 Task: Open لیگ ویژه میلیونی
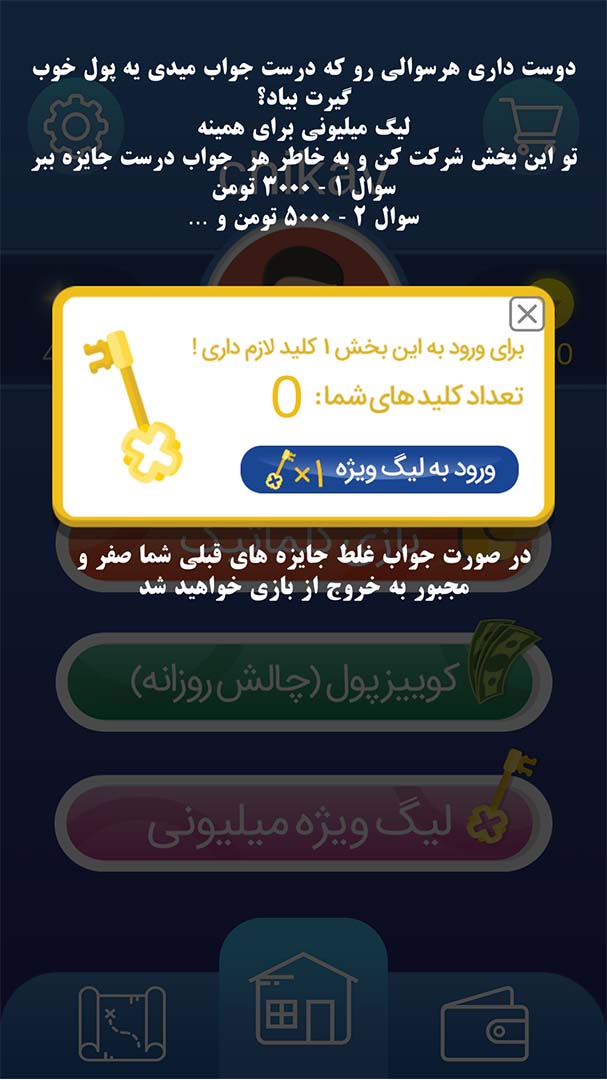click(x=303, y=823)
